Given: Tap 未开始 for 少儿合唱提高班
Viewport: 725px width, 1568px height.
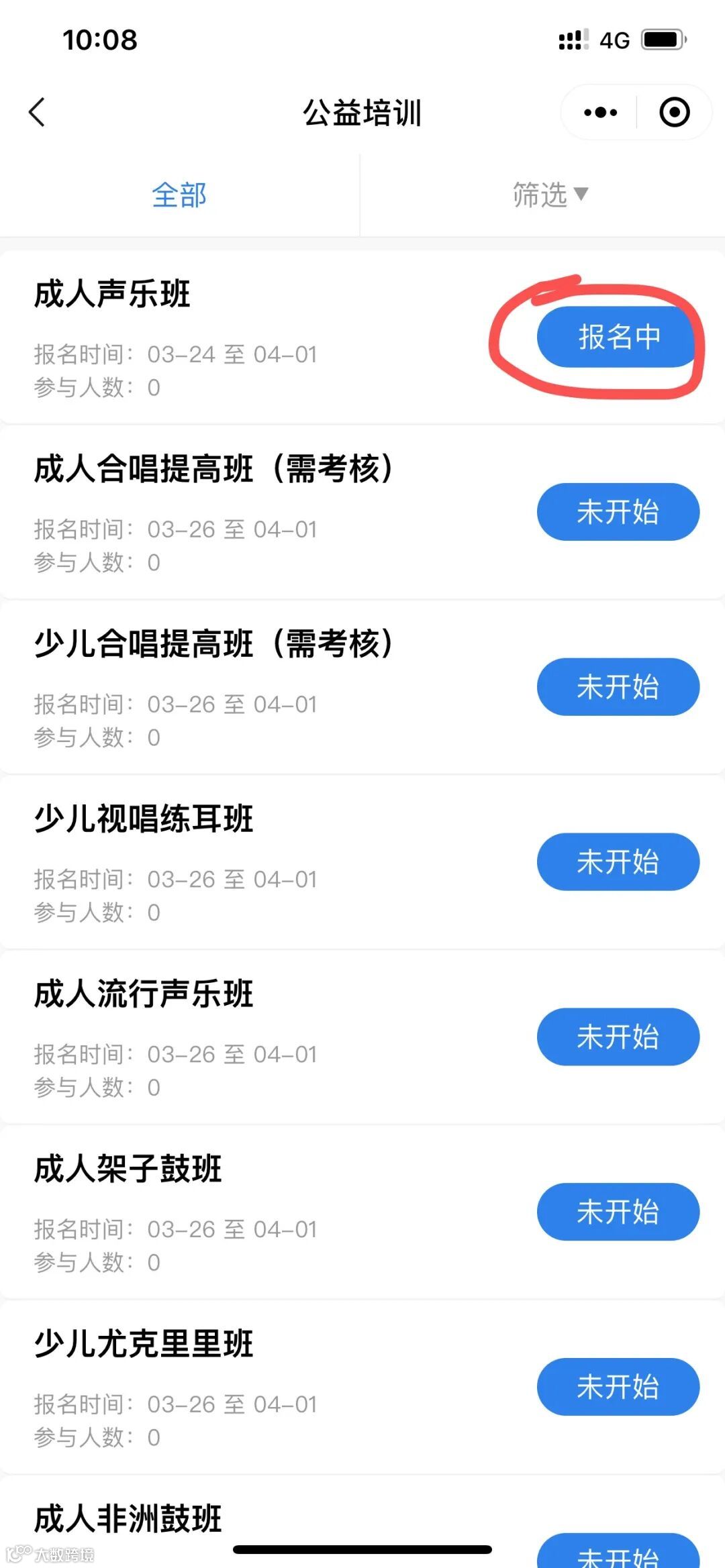Looking at the screenshot, I should tap(618, 687).
